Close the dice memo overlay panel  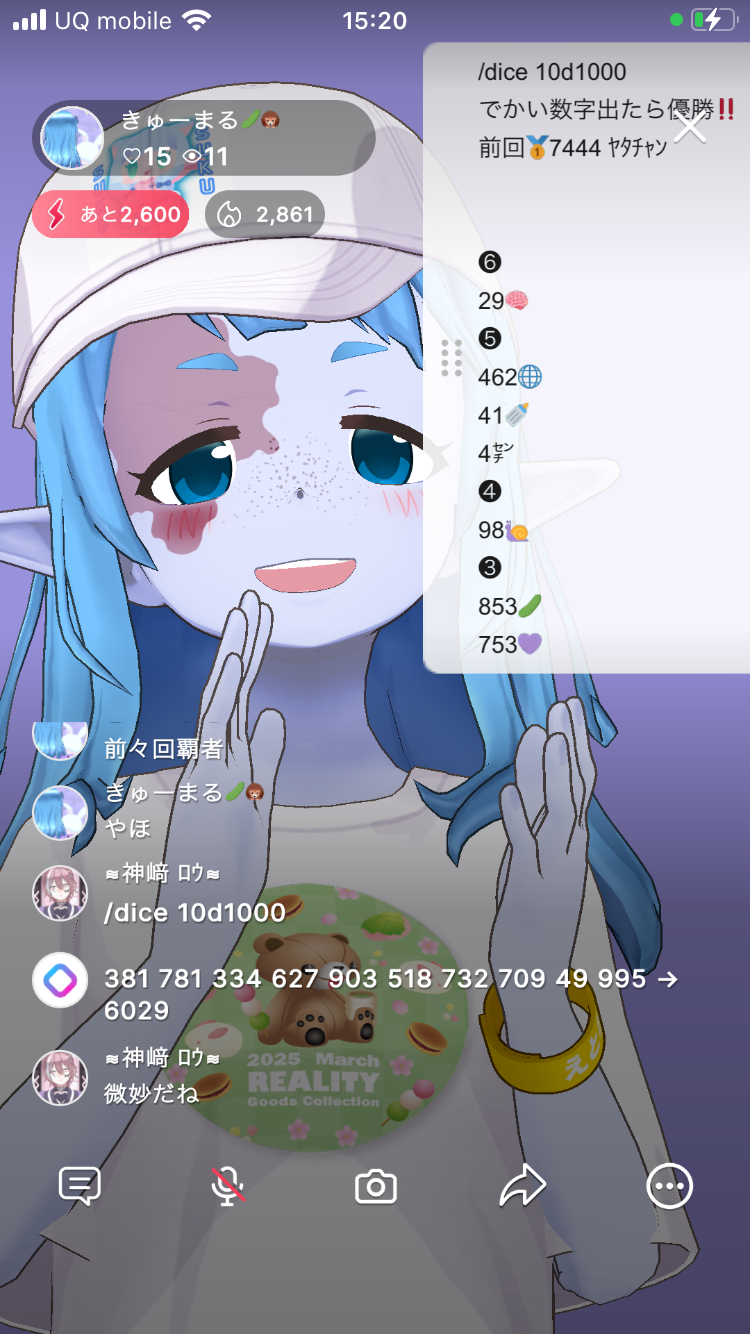pyautogui.click(x=690, y=127)
